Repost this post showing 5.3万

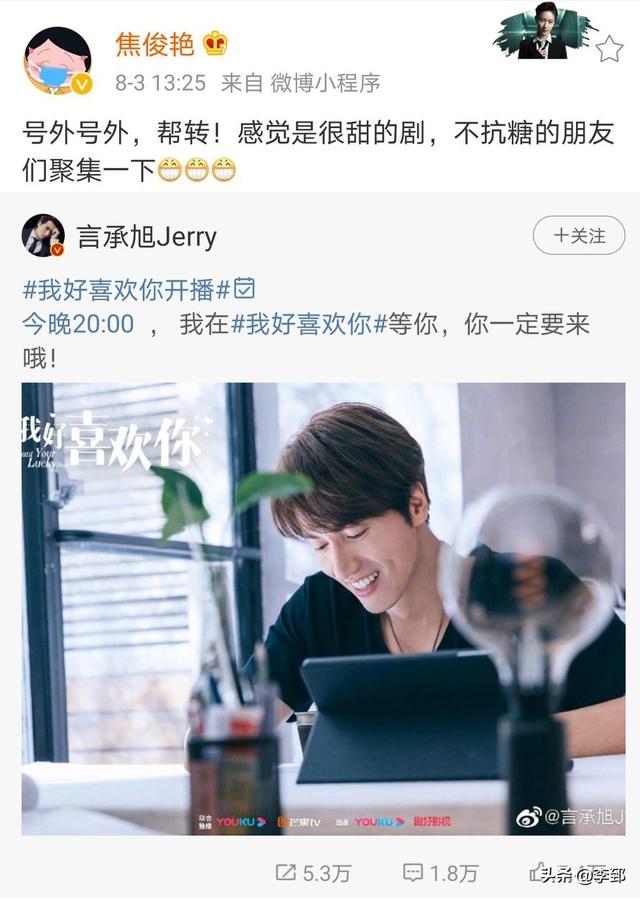[x=313, y=872]
